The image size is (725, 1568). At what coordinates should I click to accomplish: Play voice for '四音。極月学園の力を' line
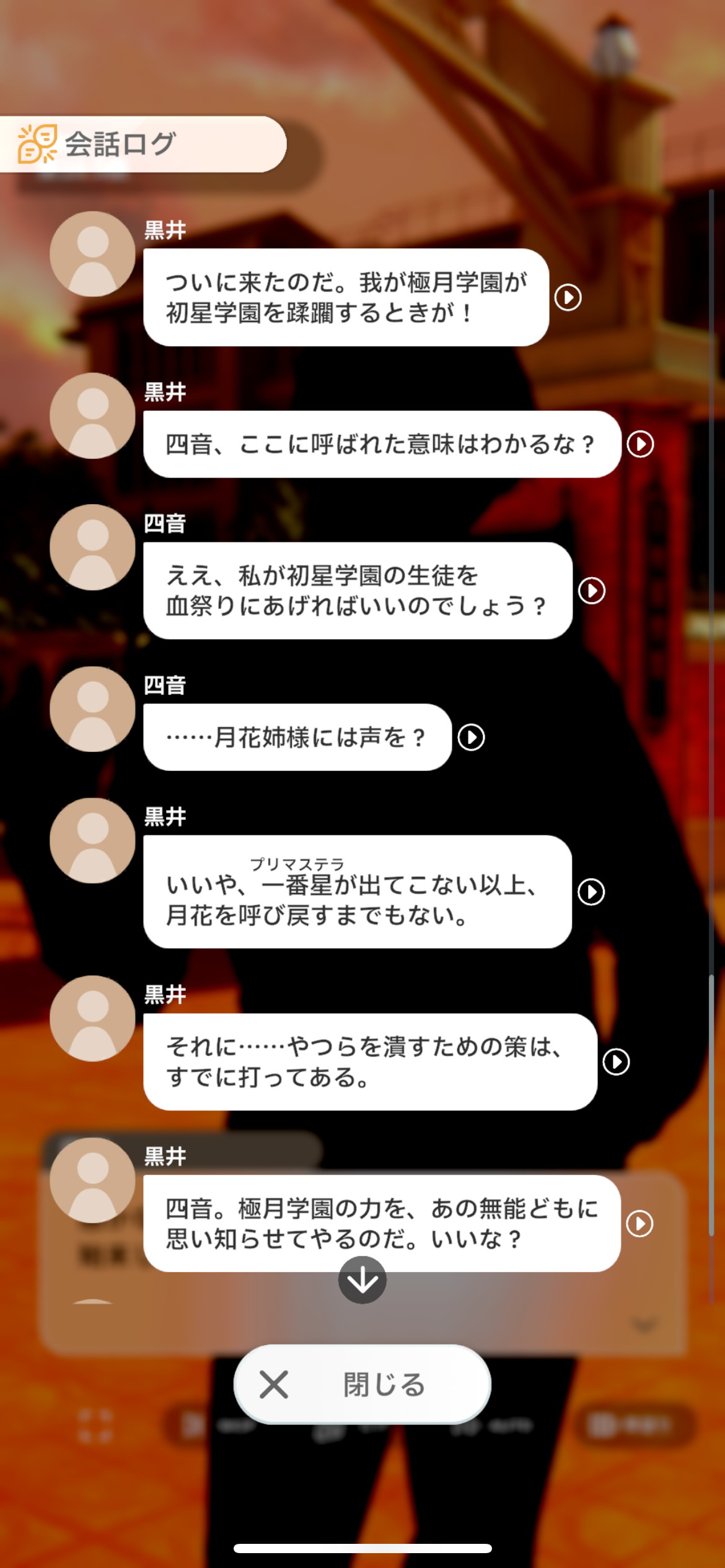pos(639,1224)
